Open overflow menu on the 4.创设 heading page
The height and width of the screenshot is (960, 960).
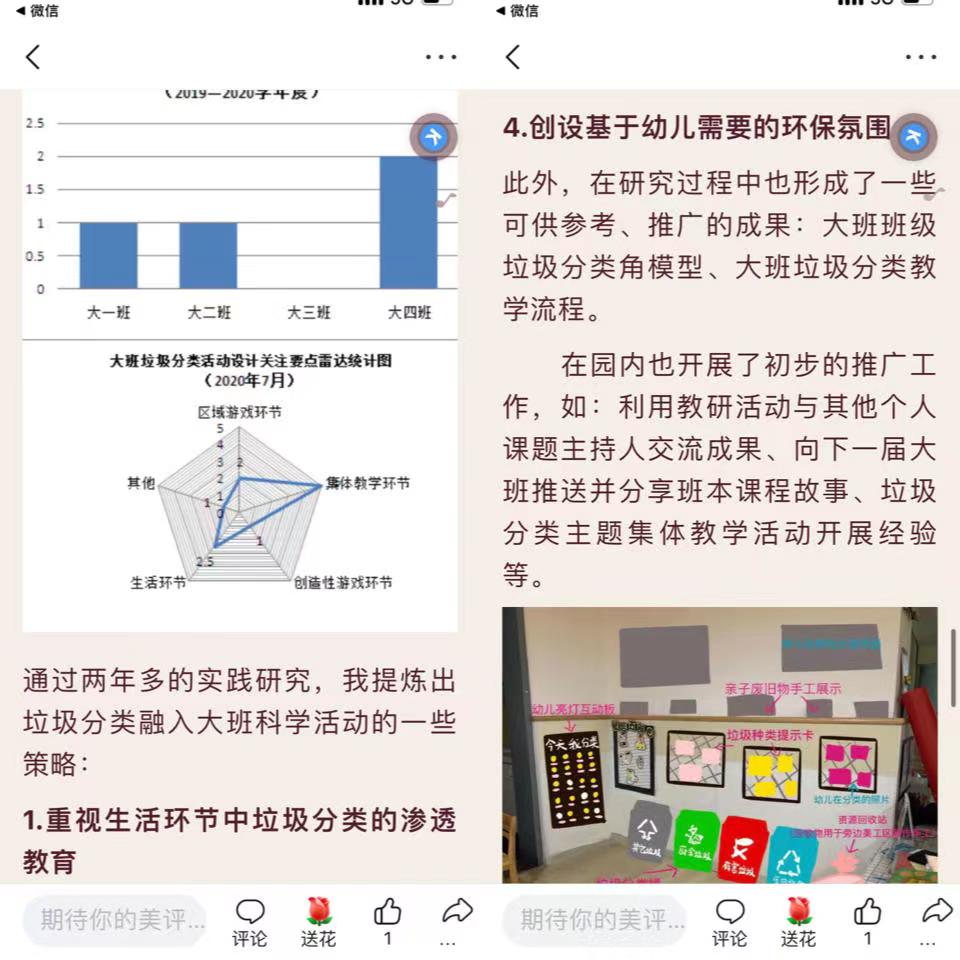pos(920,57)
